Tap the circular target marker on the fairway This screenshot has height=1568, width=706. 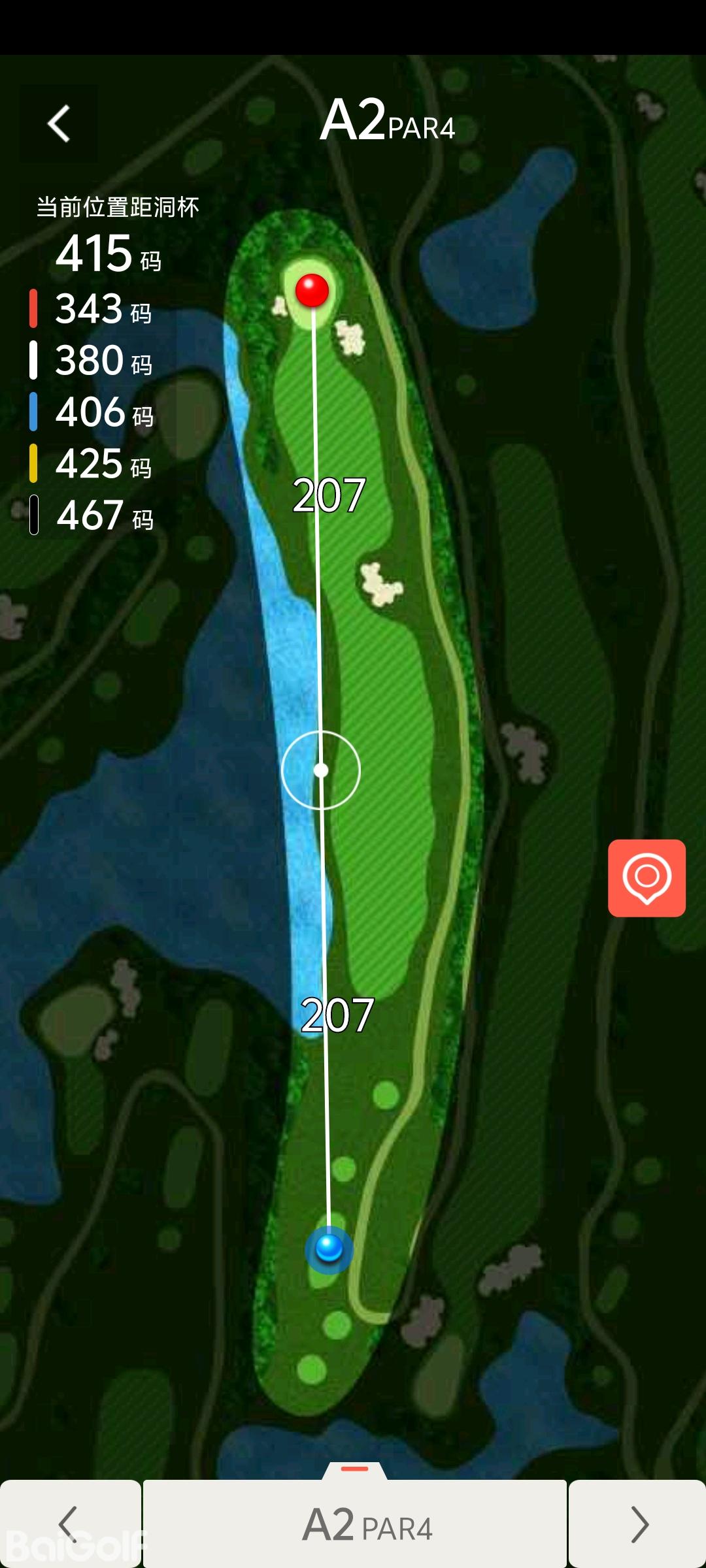click(321, 770)
